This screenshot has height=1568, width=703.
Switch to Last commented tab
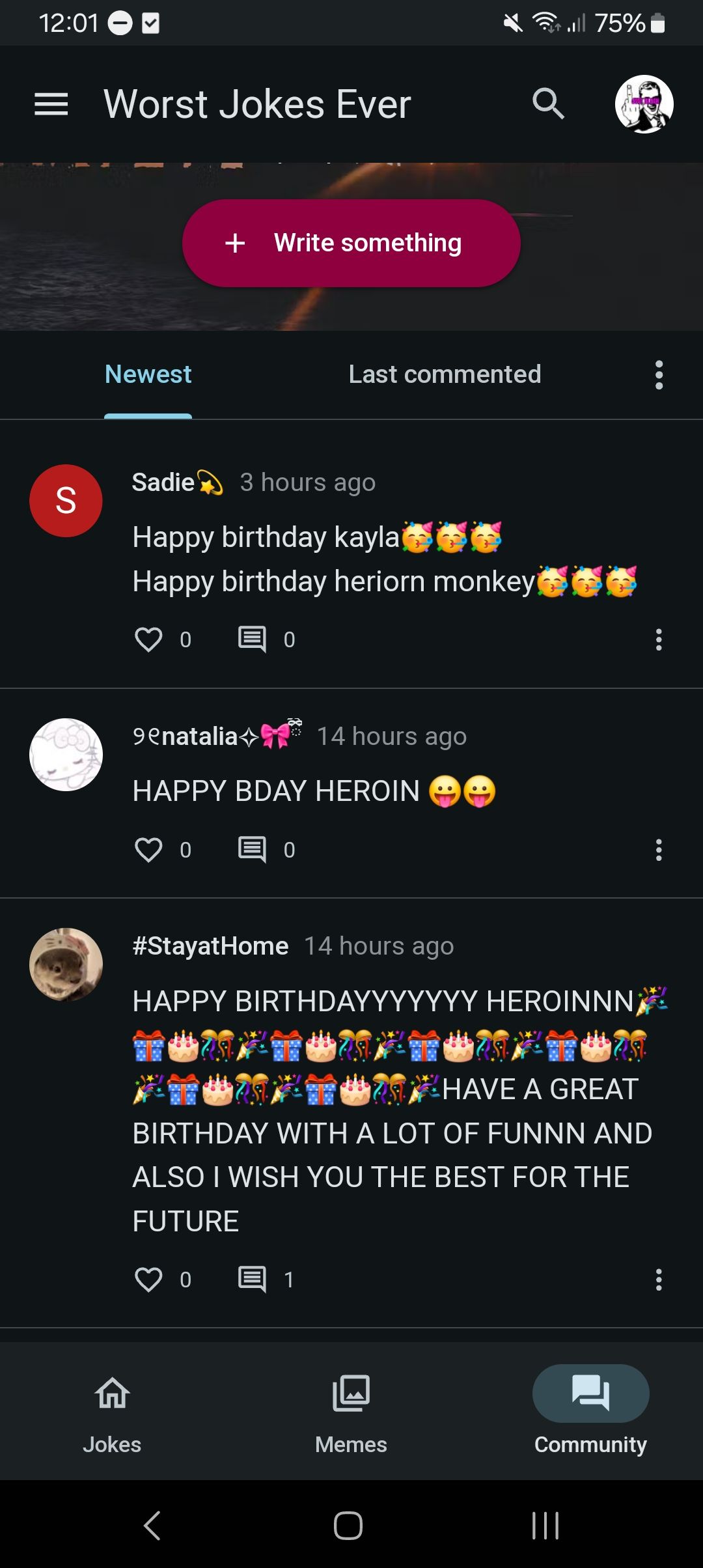pyautogui.click(x=445, y=374)
